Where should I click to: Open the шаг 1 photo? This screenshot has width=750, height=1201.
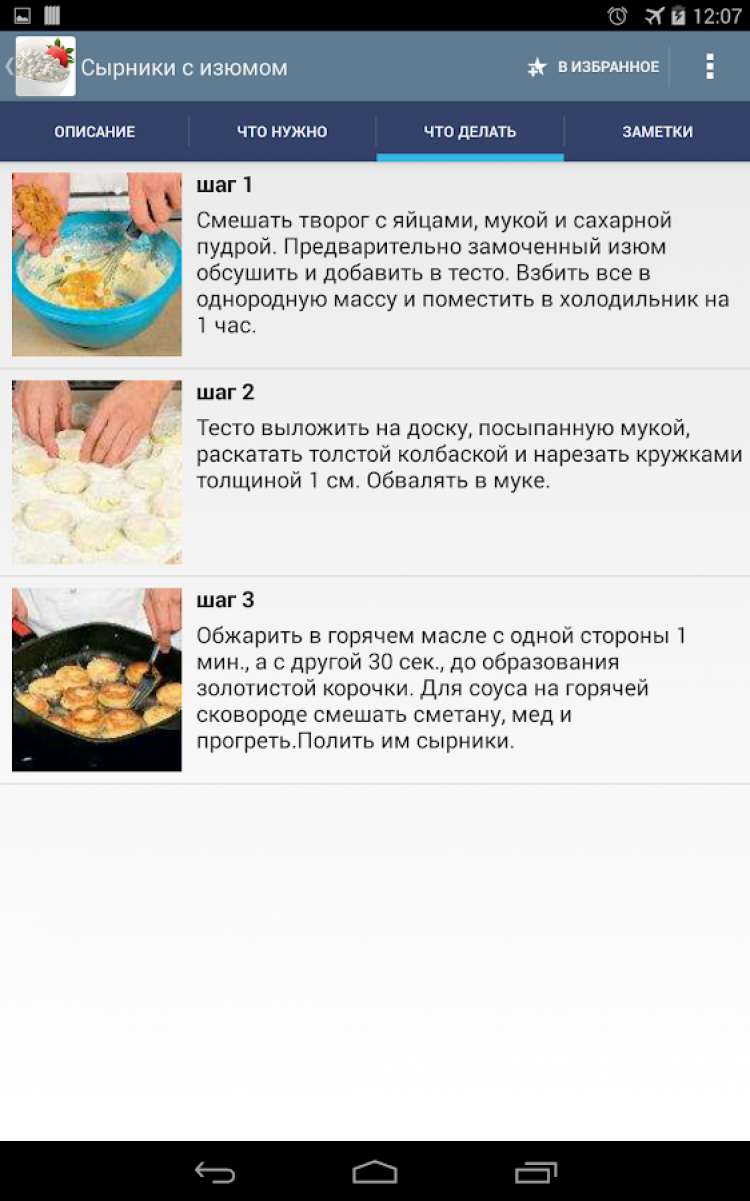(x=97, y=264)
